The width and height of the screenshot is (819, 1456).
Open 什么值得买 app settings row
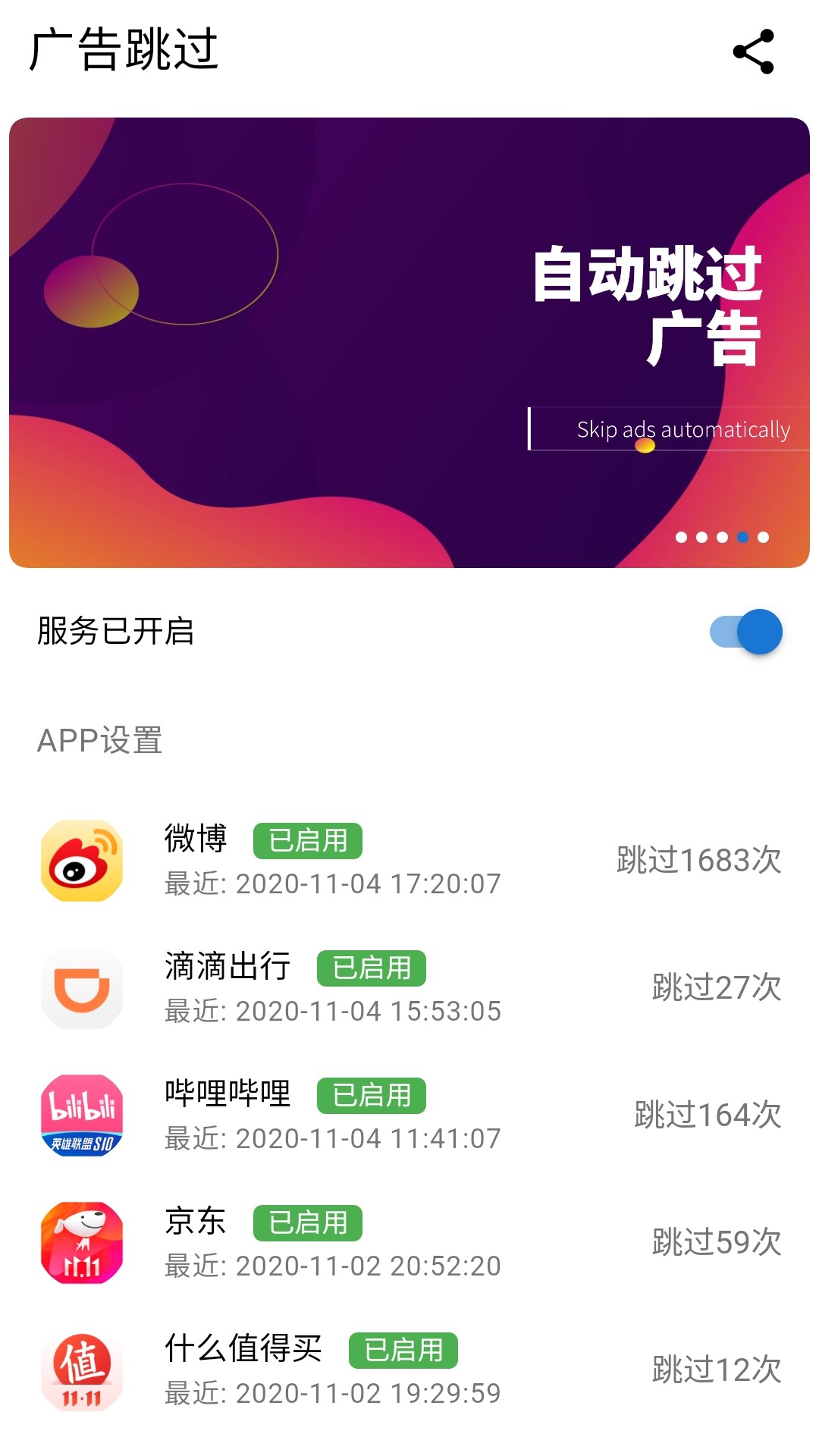tap(409, 1370)
